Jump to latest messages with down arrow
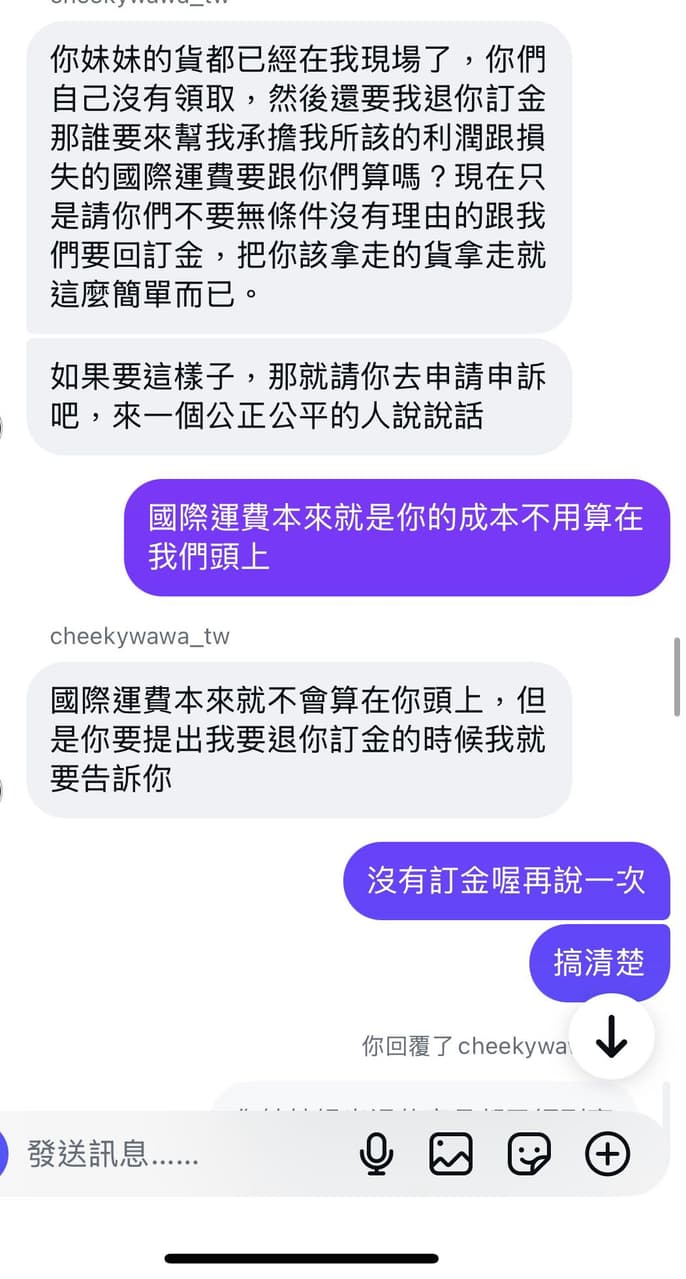Screen dimensions: 686x1279 point(611,1038)
